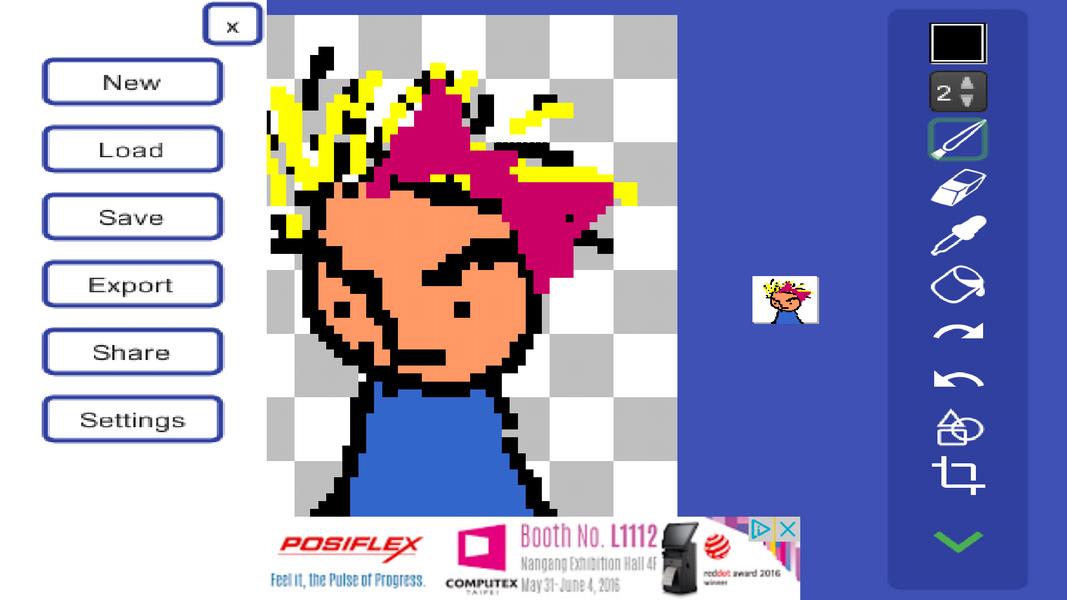Dismiss the ad banner with its X
Viewport: 1067px width, 600px height.
coord(788,529)
